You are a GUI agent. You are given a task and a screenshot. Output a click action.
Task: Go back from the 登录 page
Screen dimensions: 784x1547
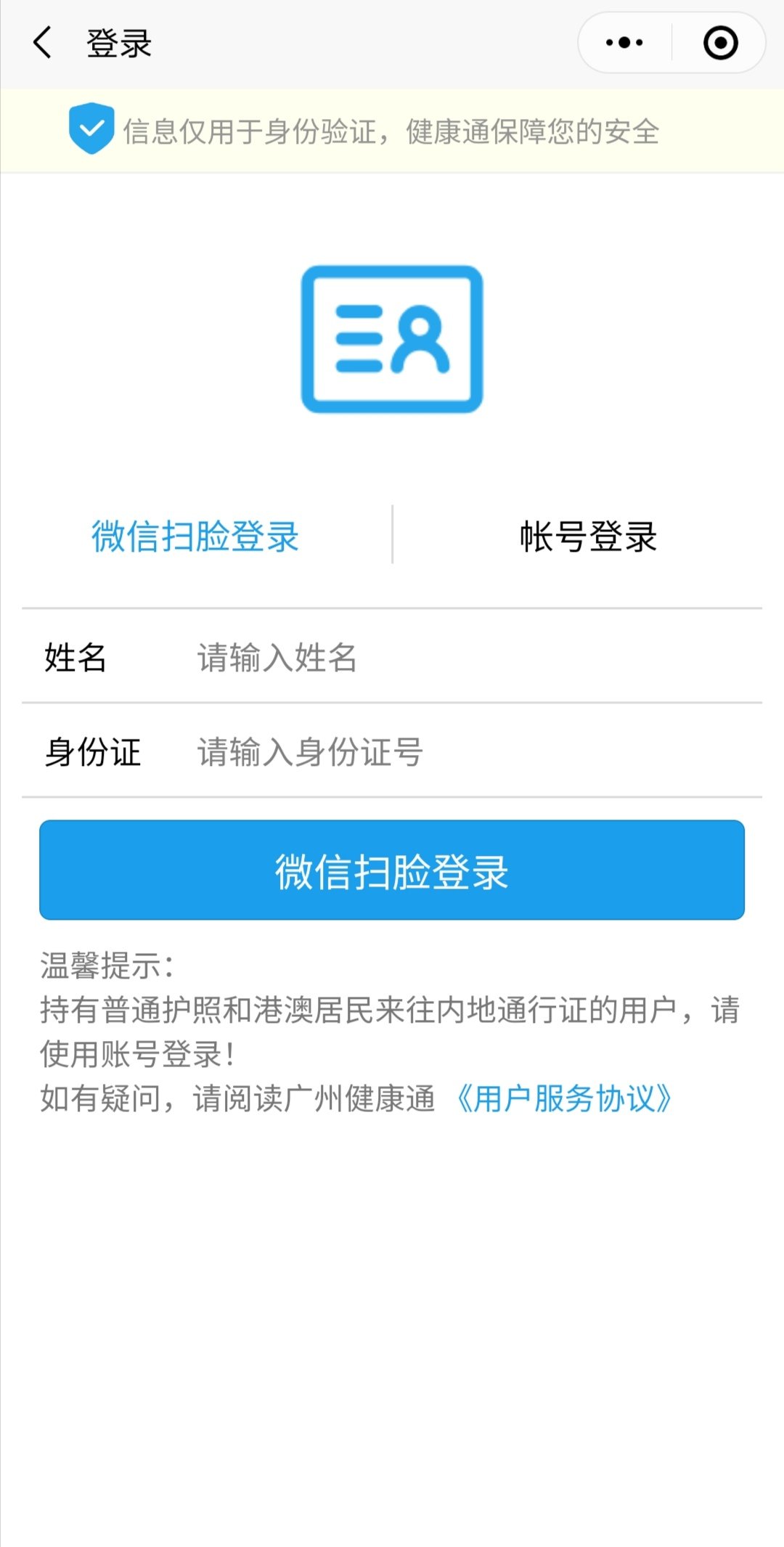pos(42,43)
